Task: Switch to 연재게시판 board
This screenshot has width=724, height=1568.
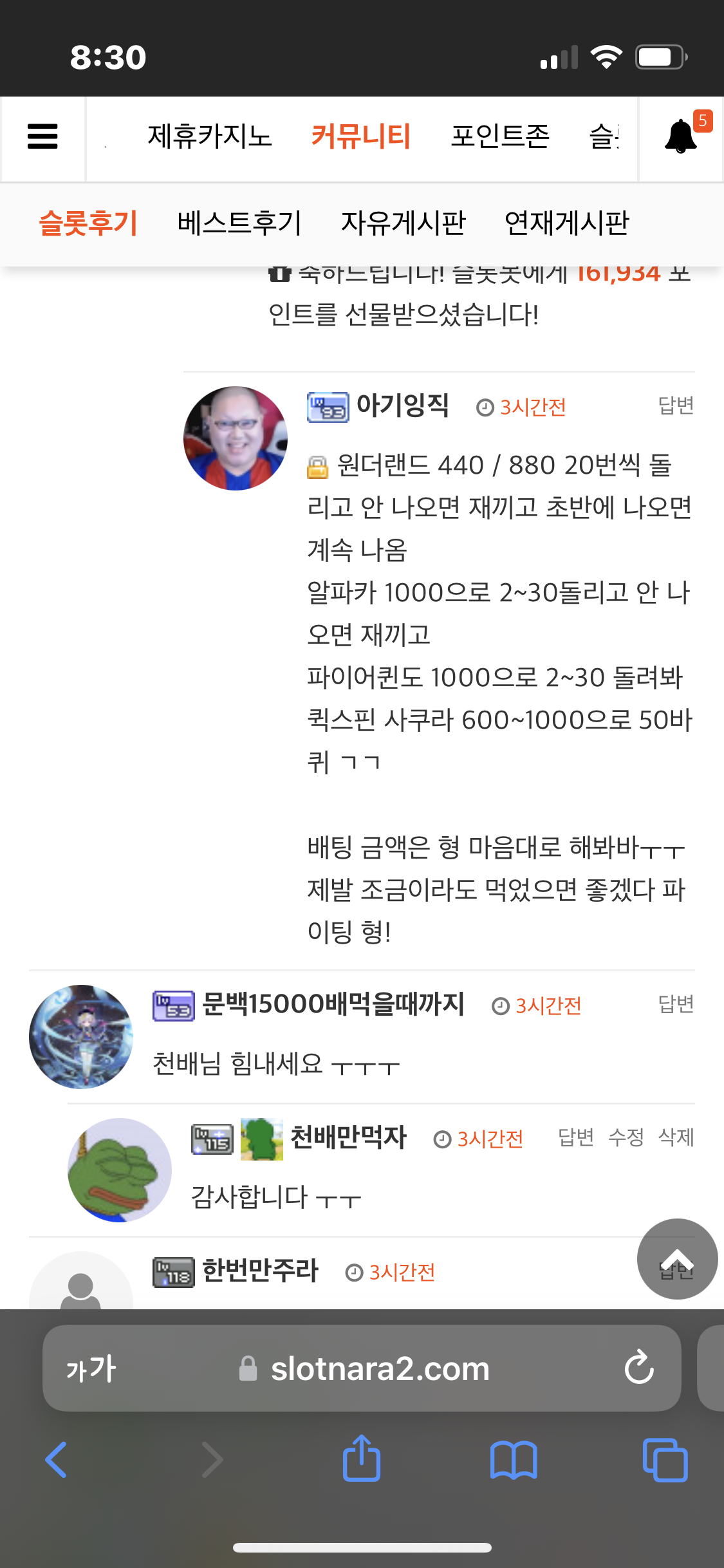Action: click(567, 223)
